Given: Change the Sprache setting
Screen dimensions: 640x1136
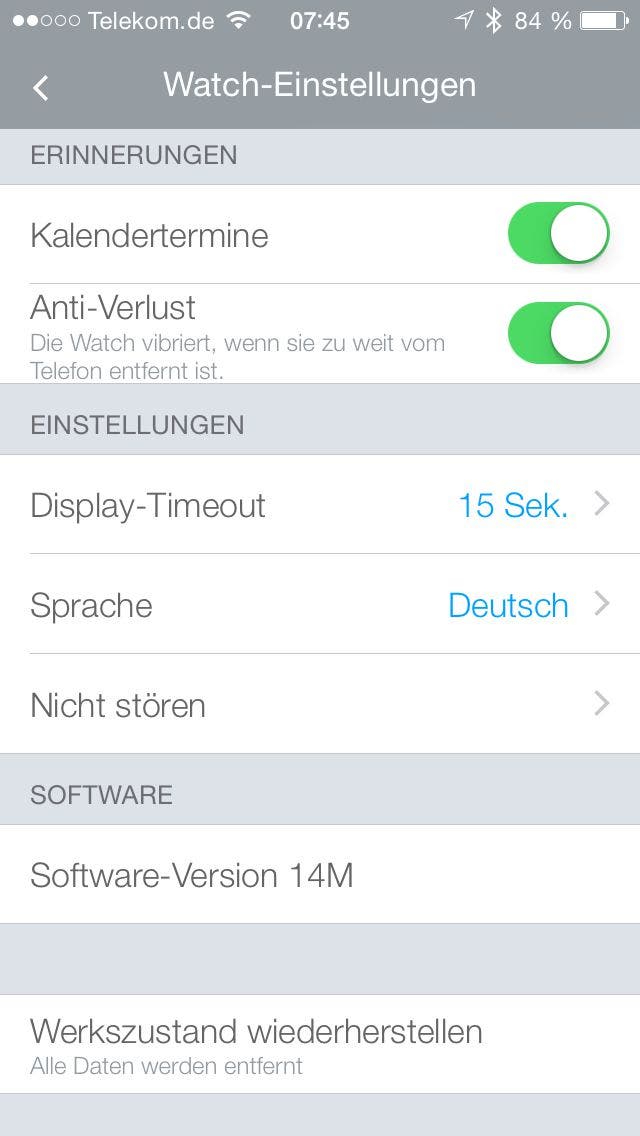Looking at the screenshot, I should (x=320, y=605).
